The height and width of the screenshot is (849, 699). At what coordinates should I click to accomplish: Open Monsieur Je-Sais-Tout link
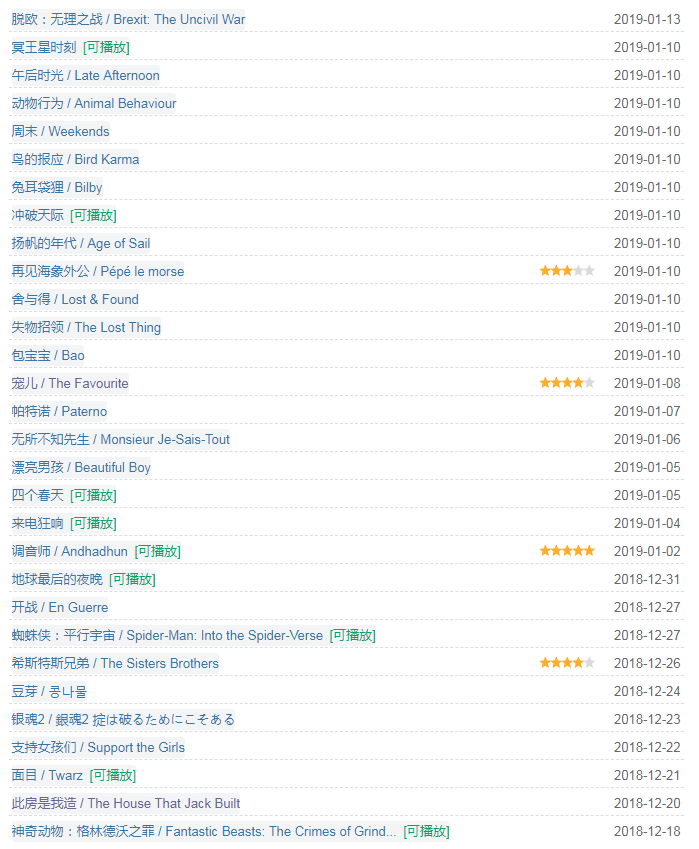click(120, 439)
